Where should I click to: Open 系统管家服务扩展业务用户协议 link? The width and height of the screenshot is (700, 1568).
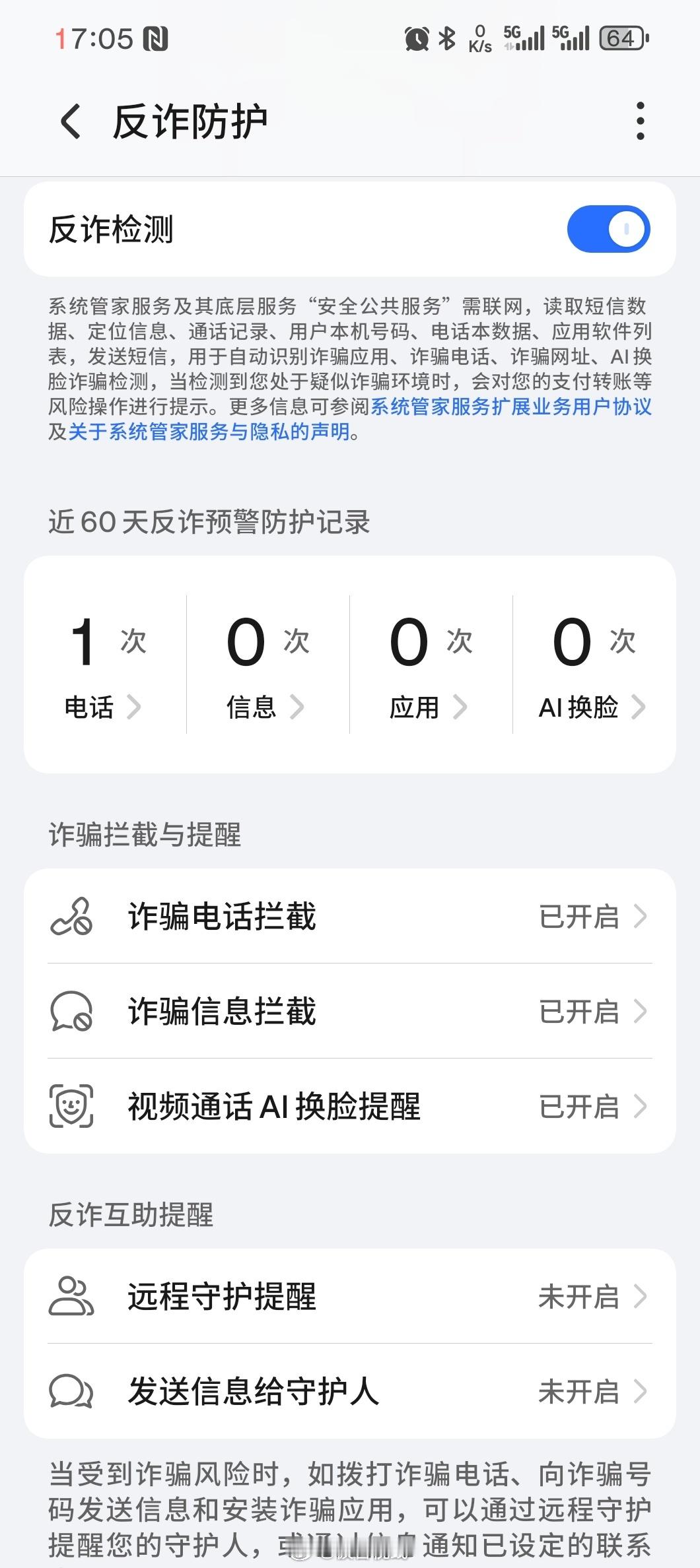(x=510, y=407)
